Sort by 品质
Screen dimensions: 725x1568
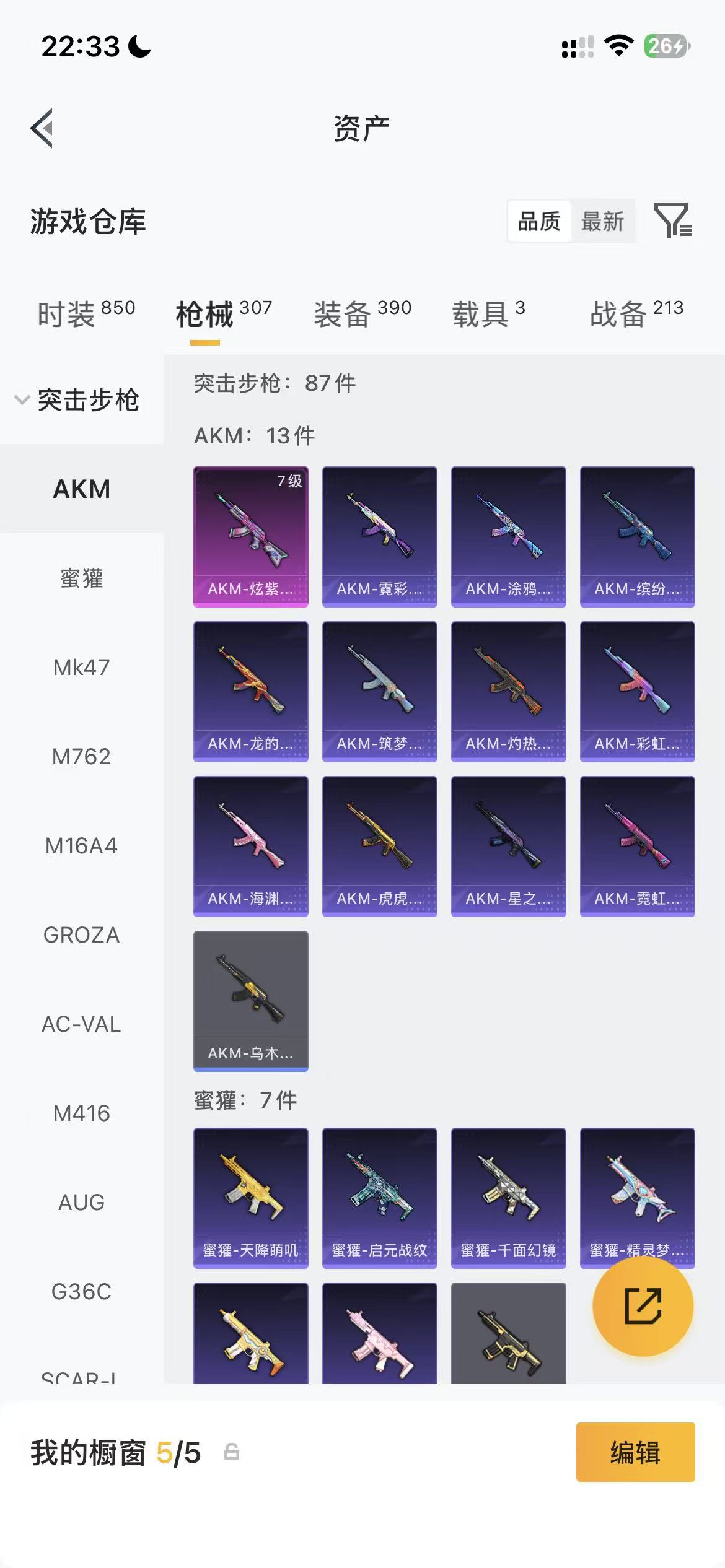coord(539,221)
